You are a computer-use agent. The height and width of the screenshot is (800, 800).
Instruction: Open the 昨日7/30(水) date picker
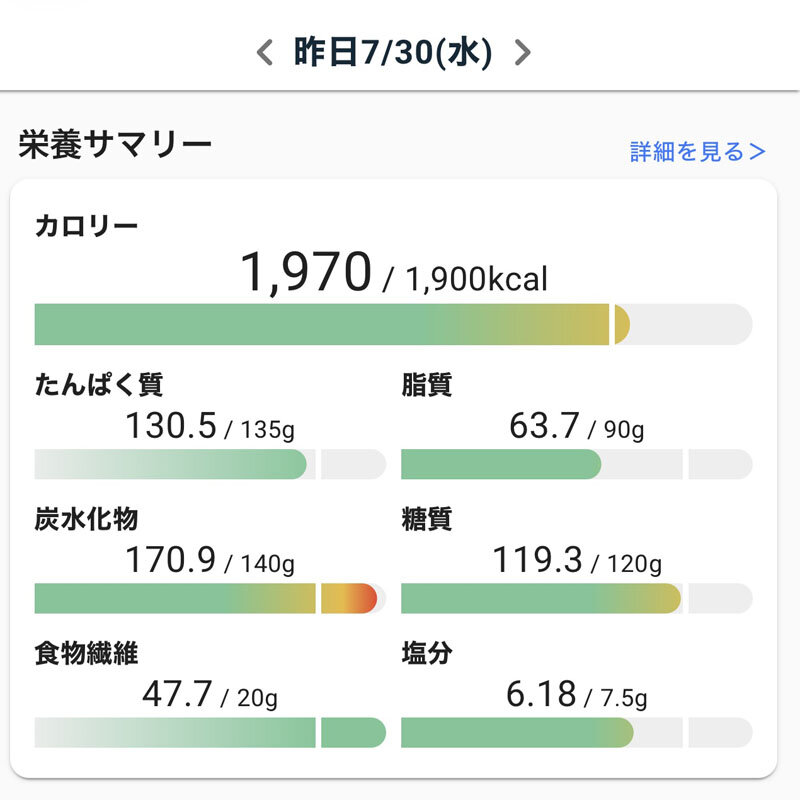393,52
